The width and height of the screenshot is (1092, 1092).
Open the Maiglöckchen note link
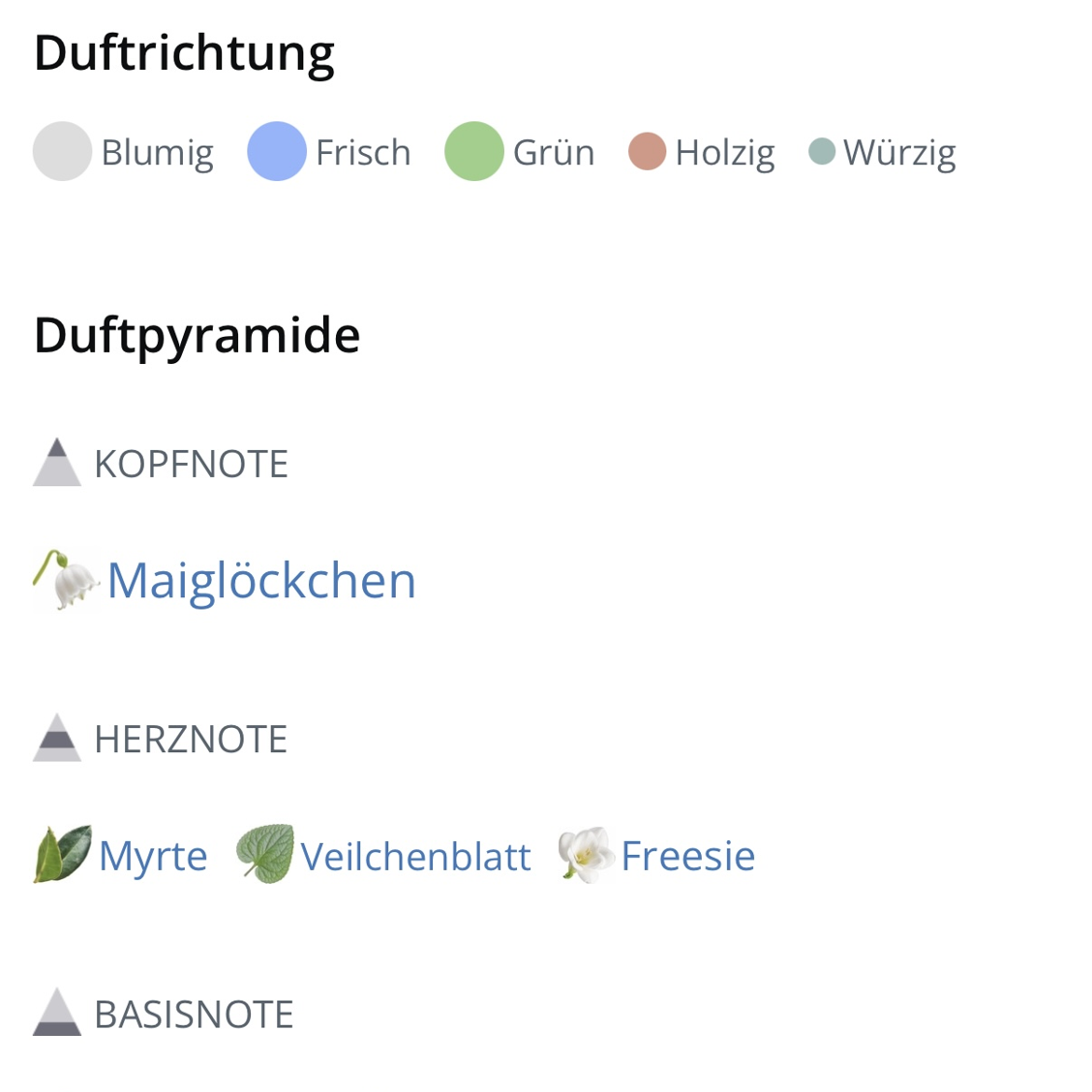click(260, 581)
